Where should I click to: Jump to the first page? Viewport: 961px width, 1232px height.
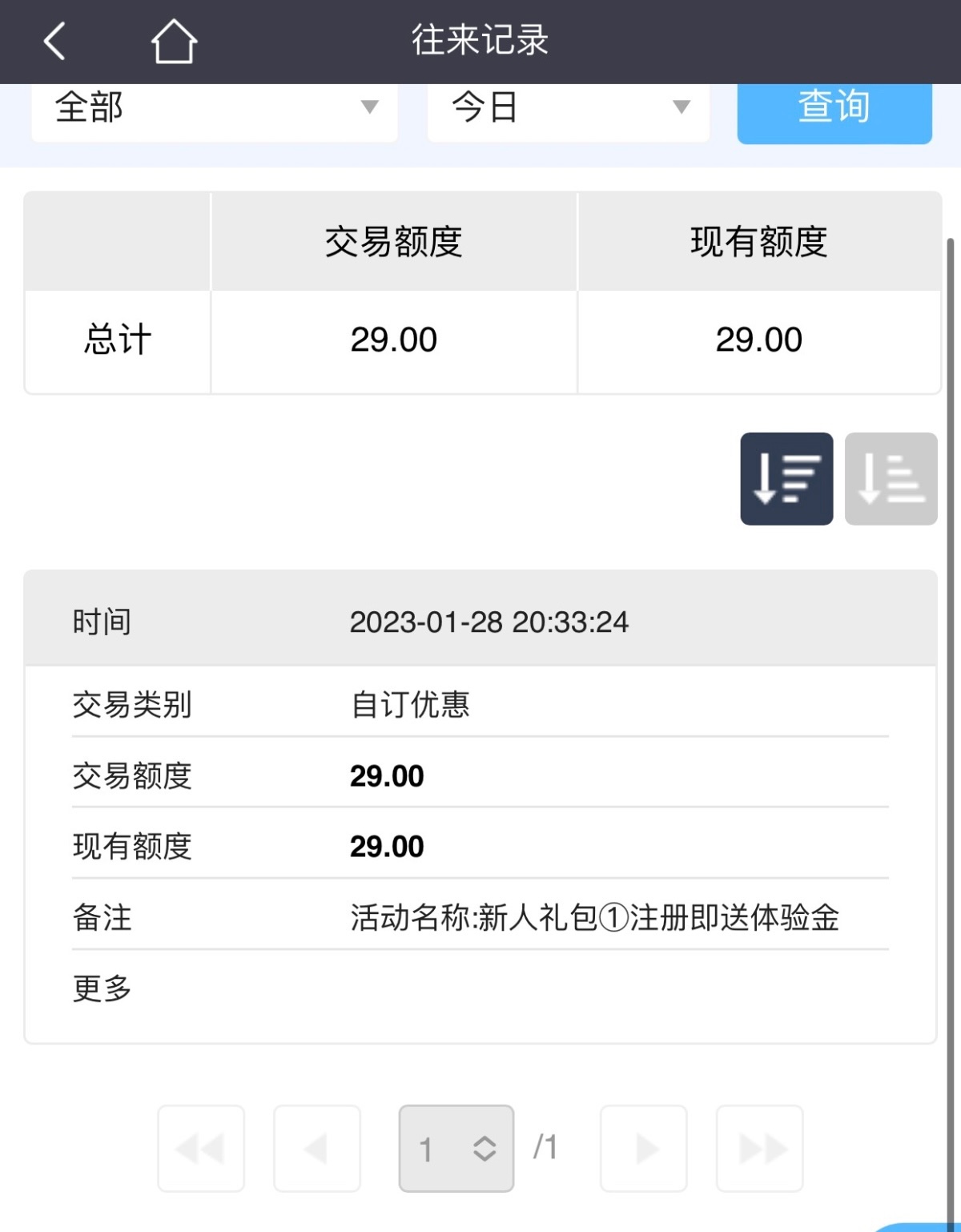201,1149
